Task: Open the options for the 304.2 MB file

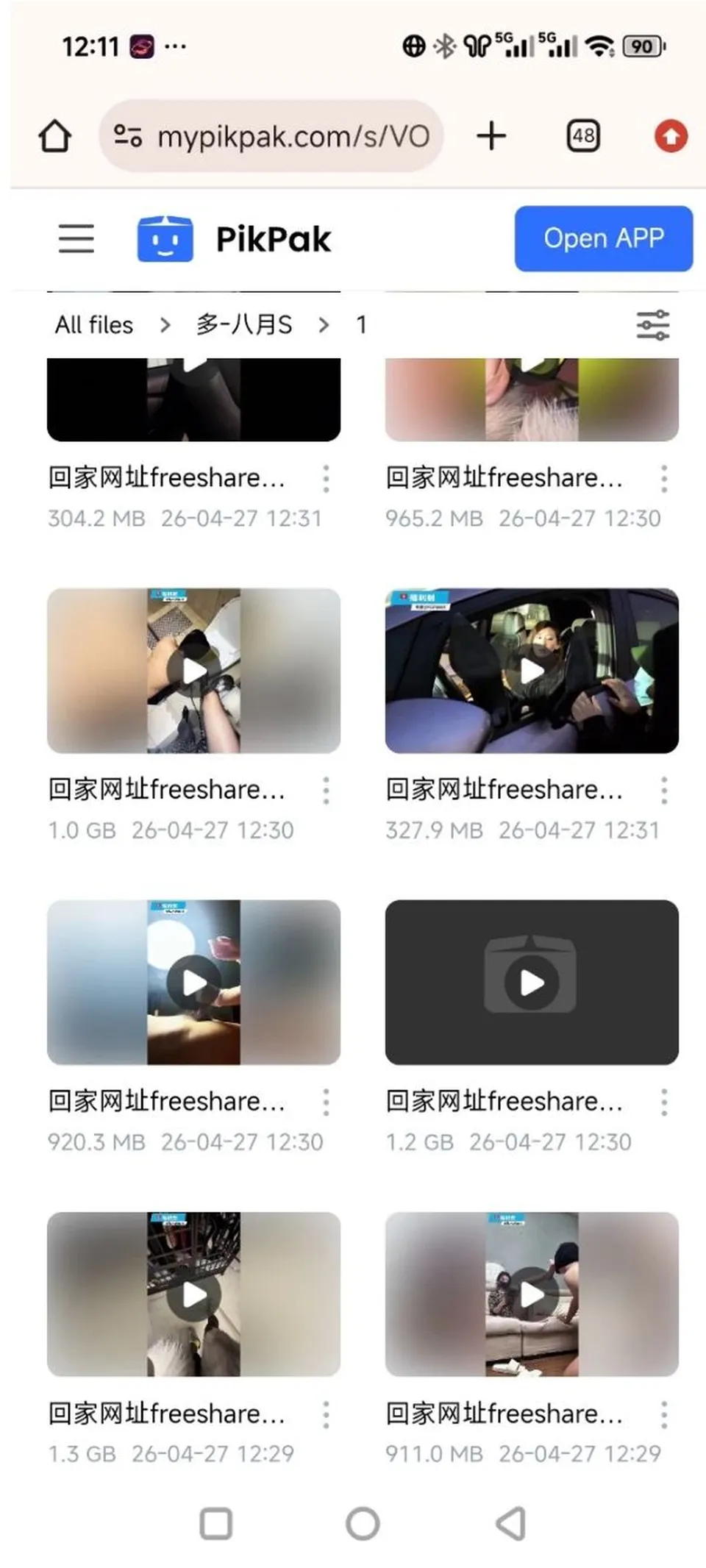Action: pos(326,479)
